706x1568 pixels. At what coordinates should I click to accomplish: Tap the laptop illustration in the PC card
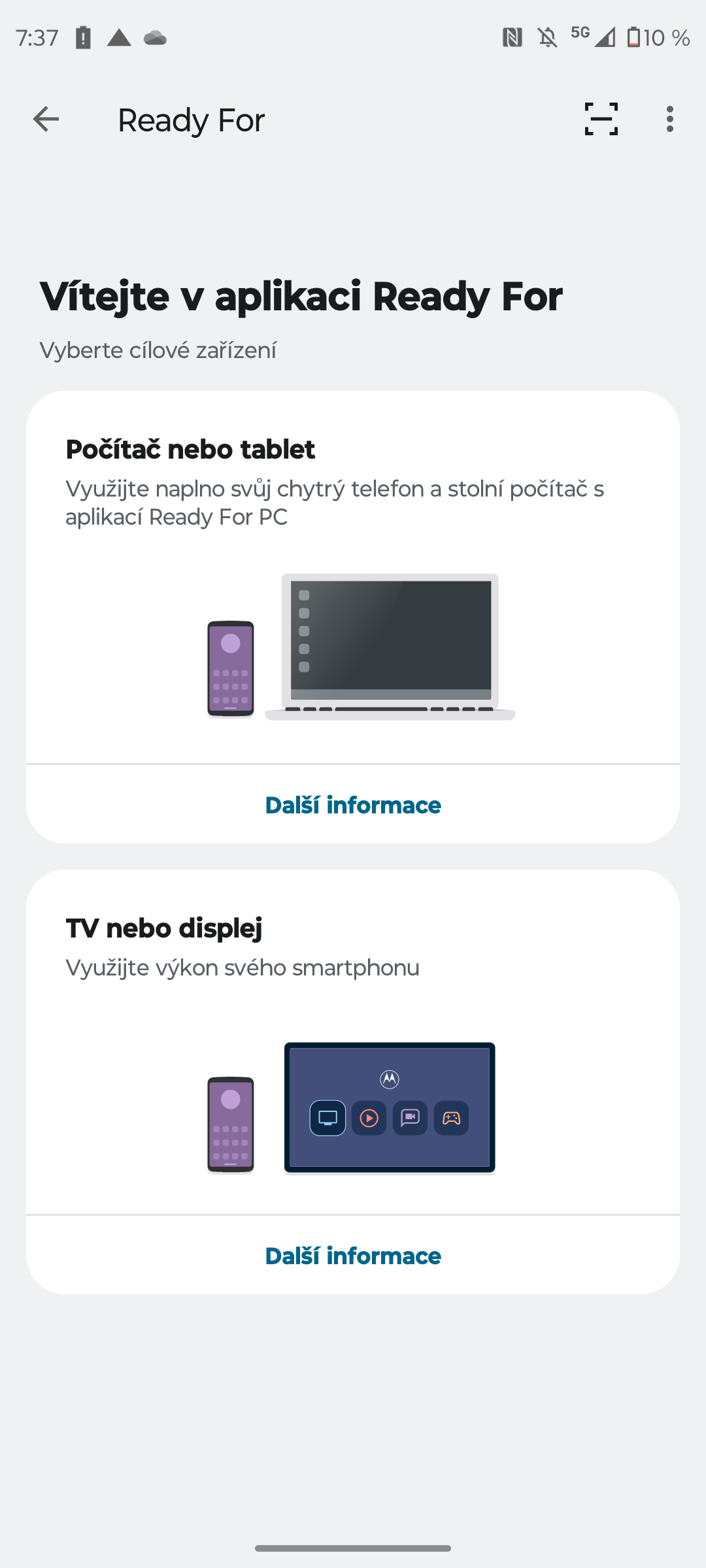coord(390,644)
